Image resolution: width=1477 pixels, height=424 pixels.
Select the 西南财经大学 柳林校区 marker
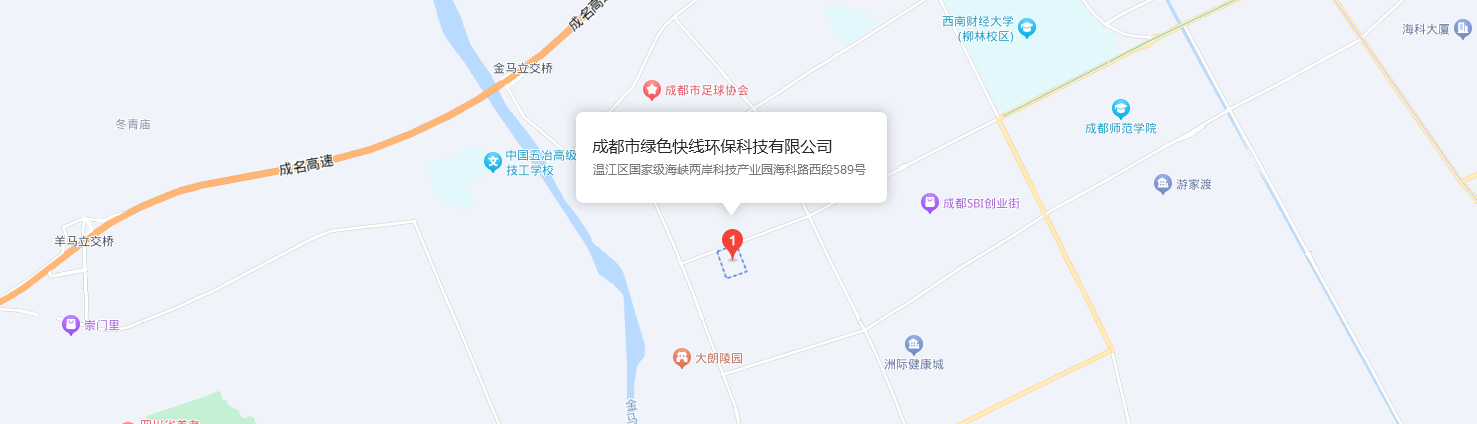[1027, 28]
